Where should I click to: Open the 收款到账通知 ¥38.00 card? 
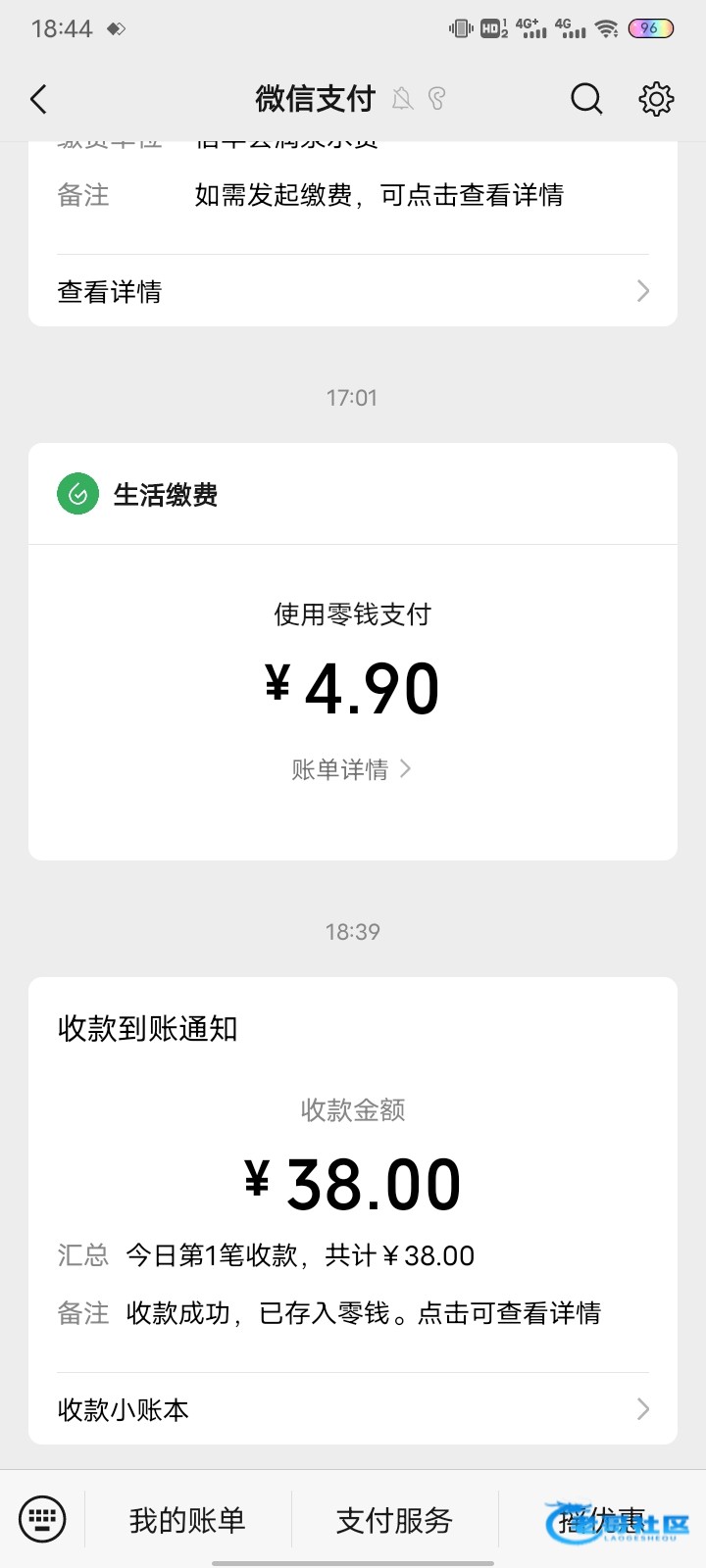pyautogui.click(x=353, y=1176)
